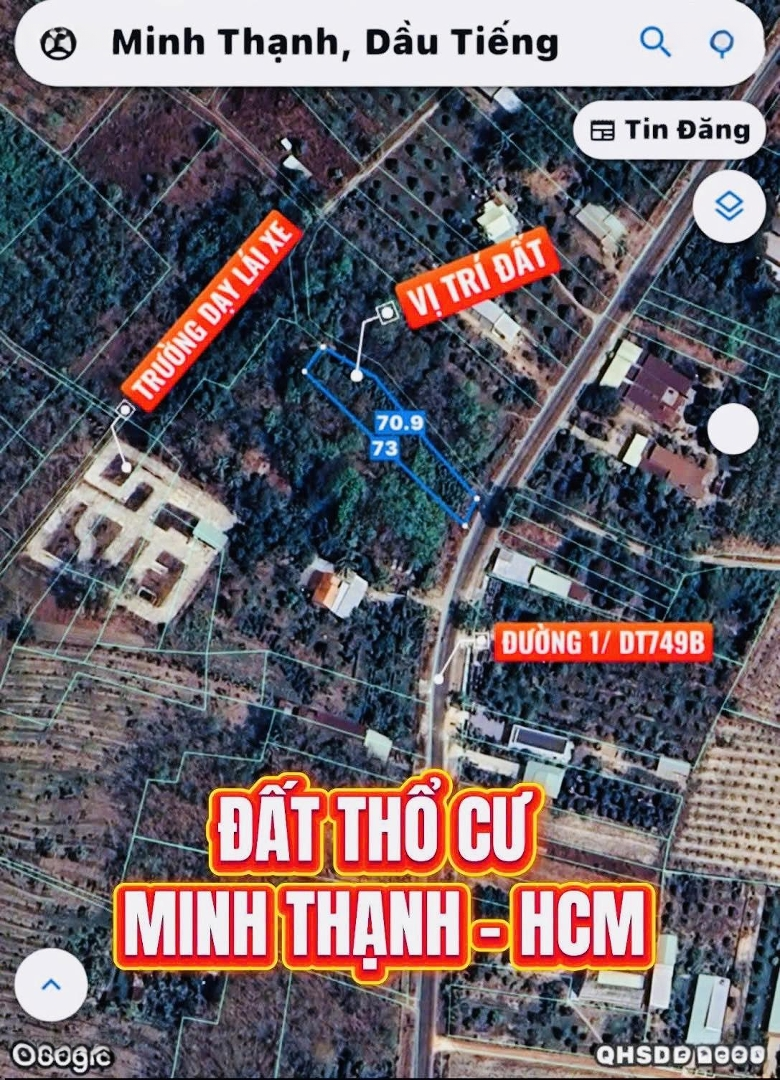
Task: Open the round icon left of search text
Action: (60, 43)
